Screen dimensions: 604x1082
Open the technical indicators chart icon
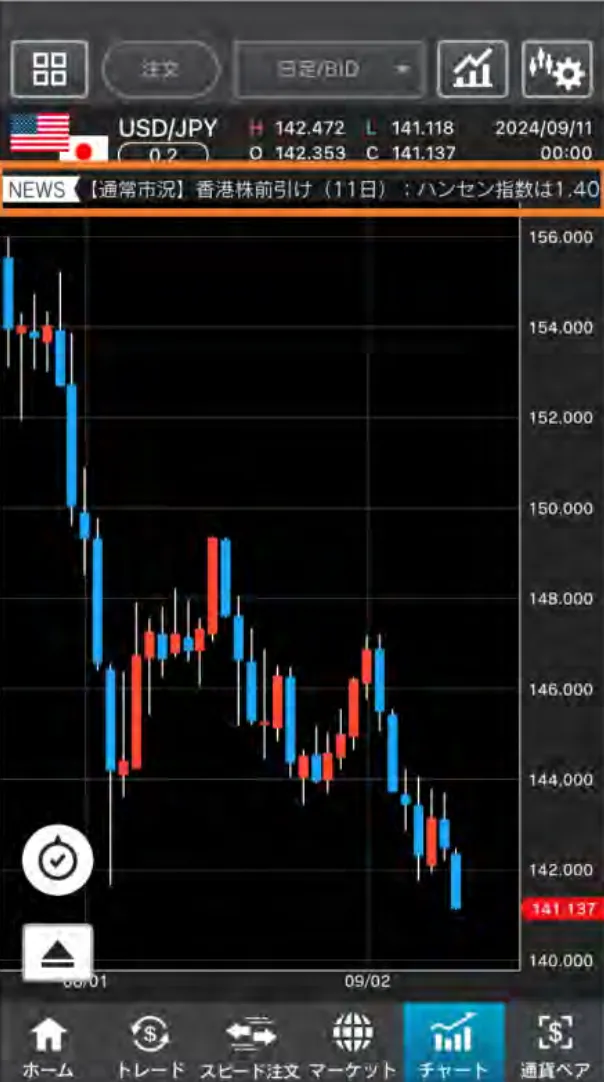point(473,69)
